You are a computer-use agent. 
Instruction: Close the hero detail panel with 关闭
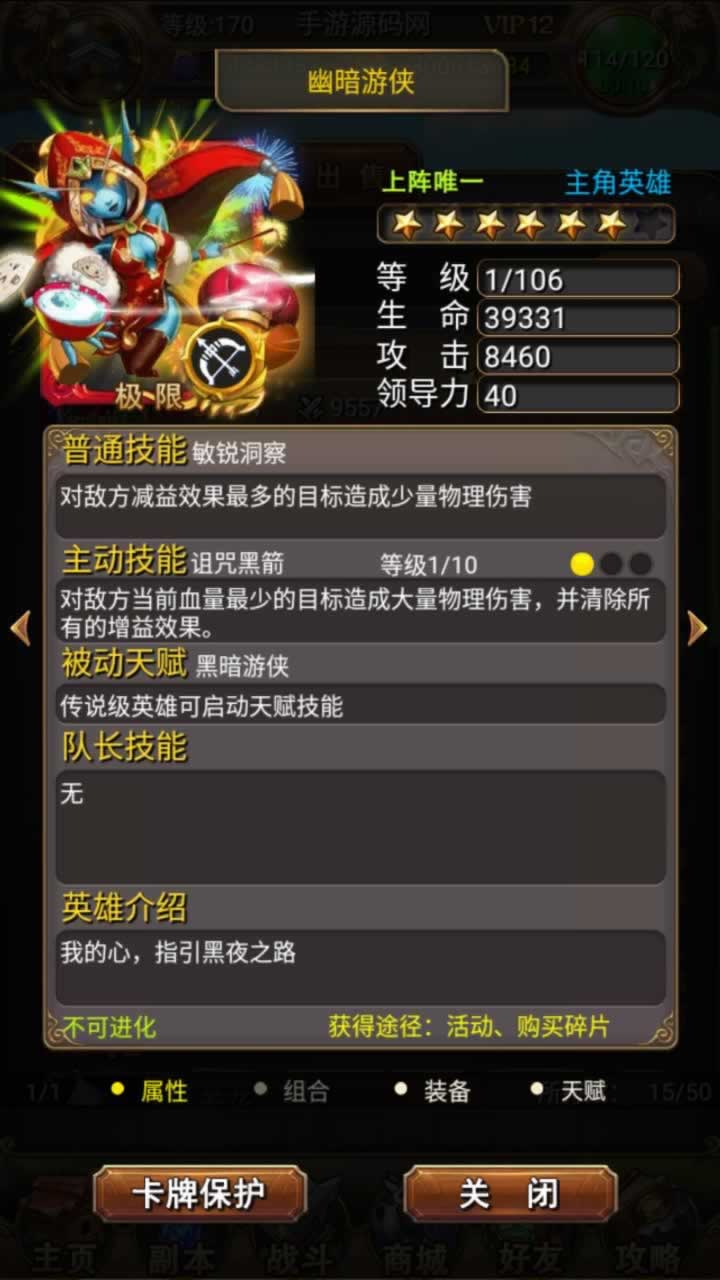click(x=510, y=1194)
